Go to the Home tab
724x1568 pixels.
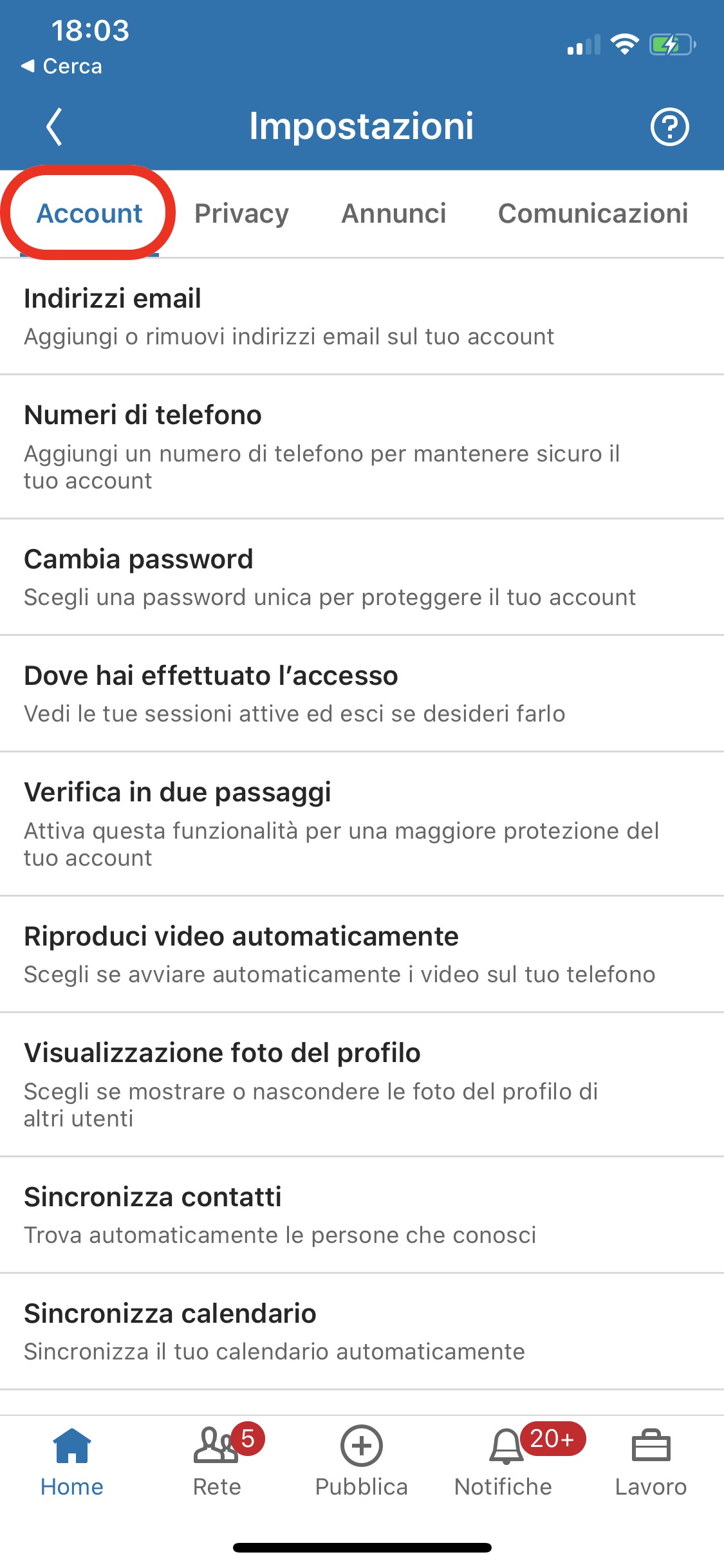click(72, 1462)
